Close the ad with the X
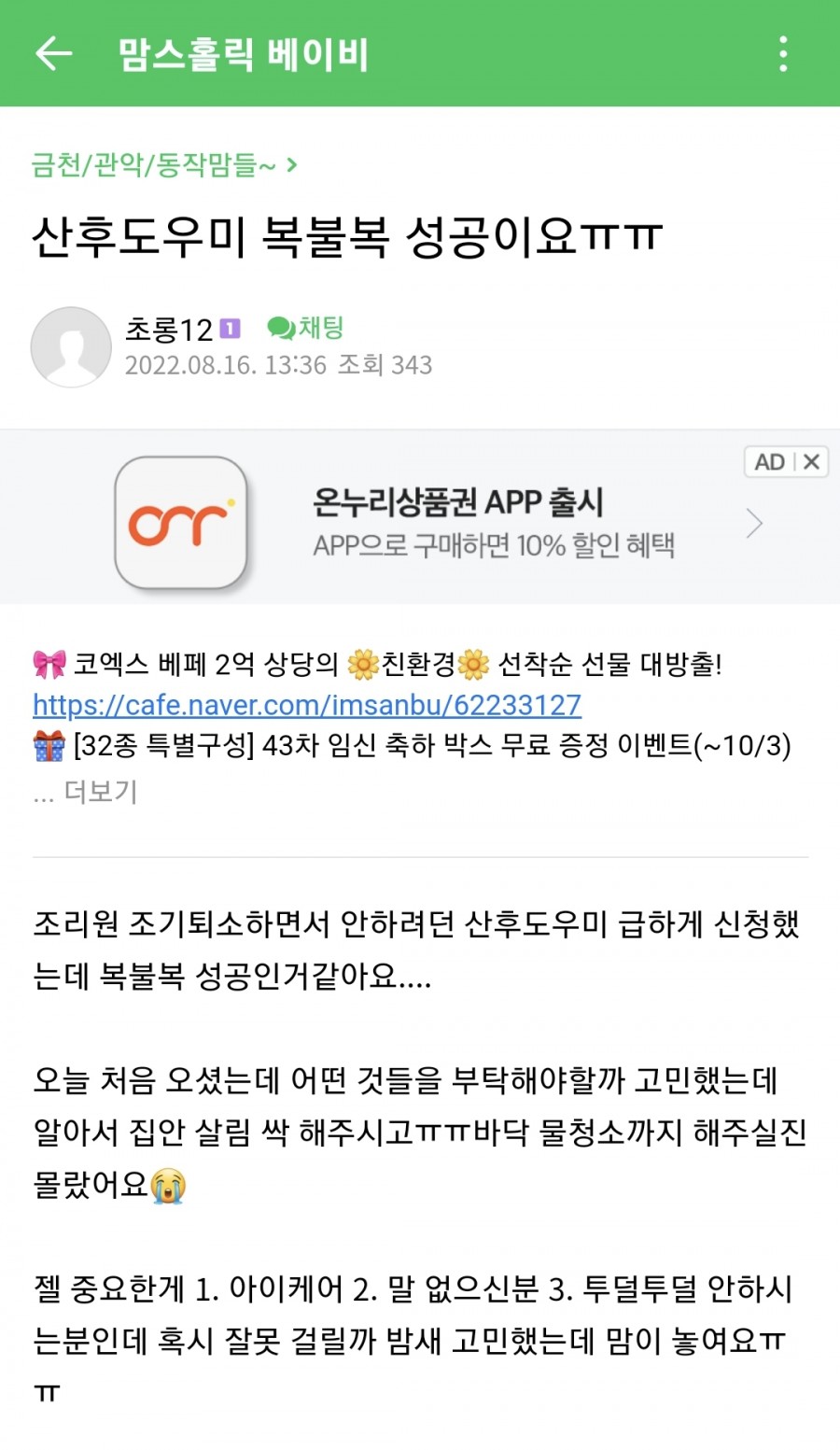840x1450 pixels. point(811,461)
